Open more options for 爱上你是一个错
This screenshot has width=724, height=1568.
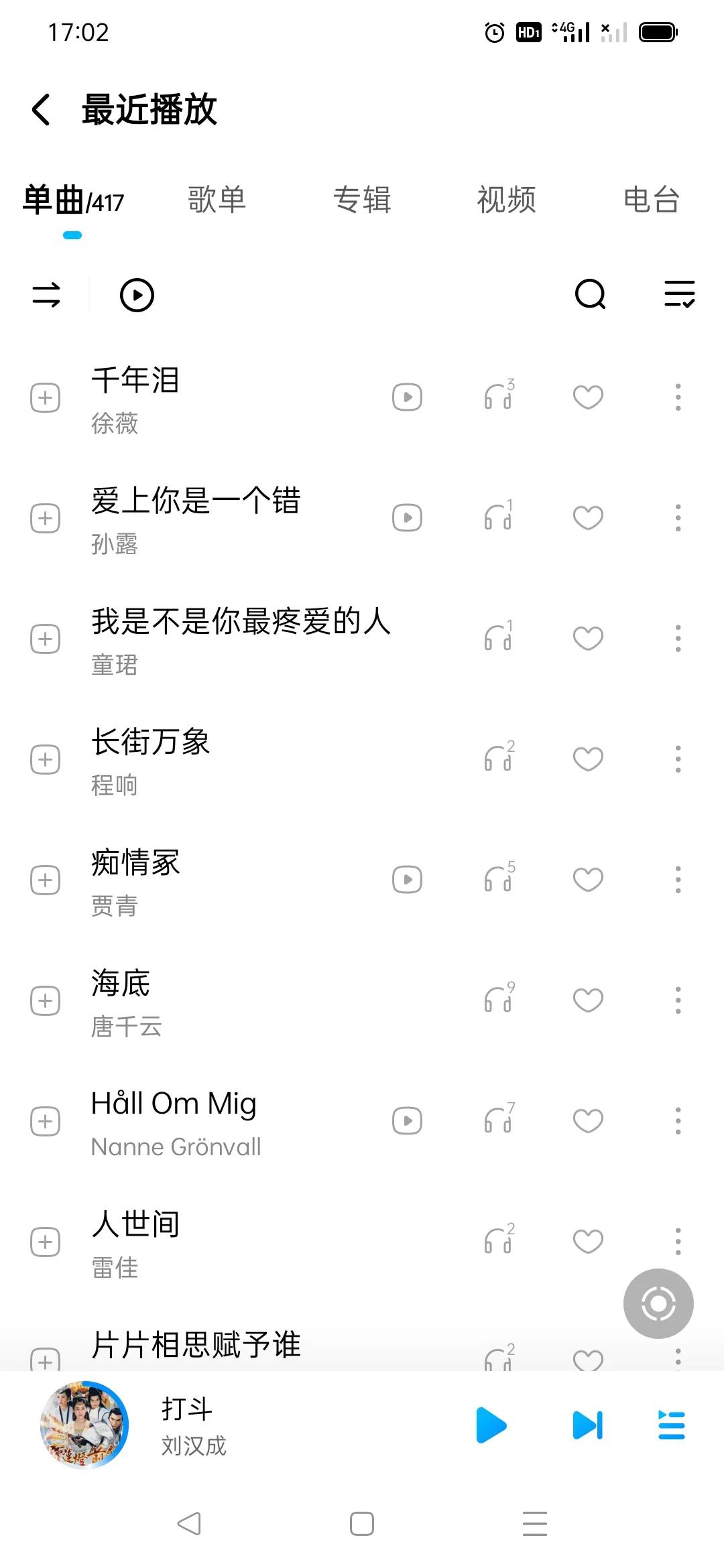[x=678, y=517]
